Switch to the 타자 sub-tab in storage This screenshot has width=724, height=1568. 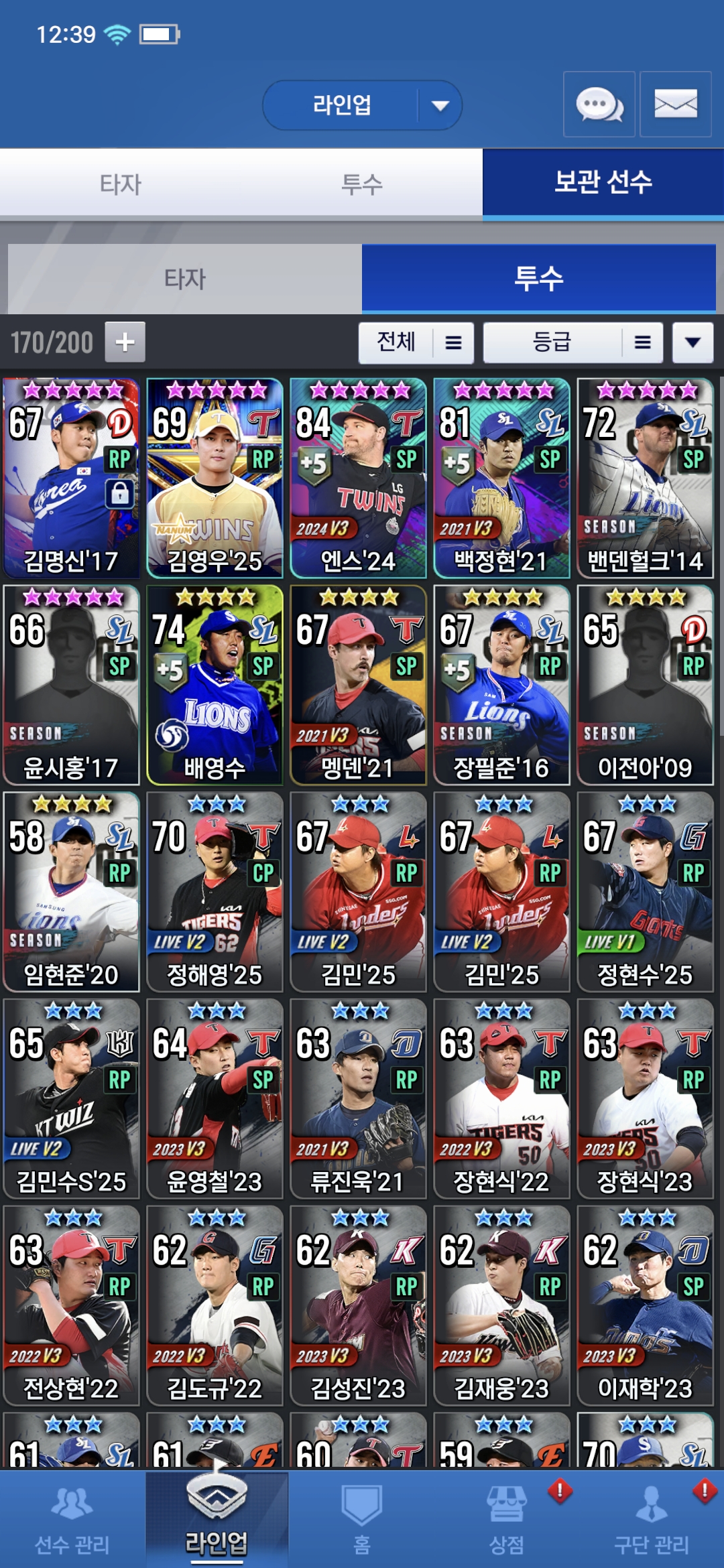click(x=185, y=279)
